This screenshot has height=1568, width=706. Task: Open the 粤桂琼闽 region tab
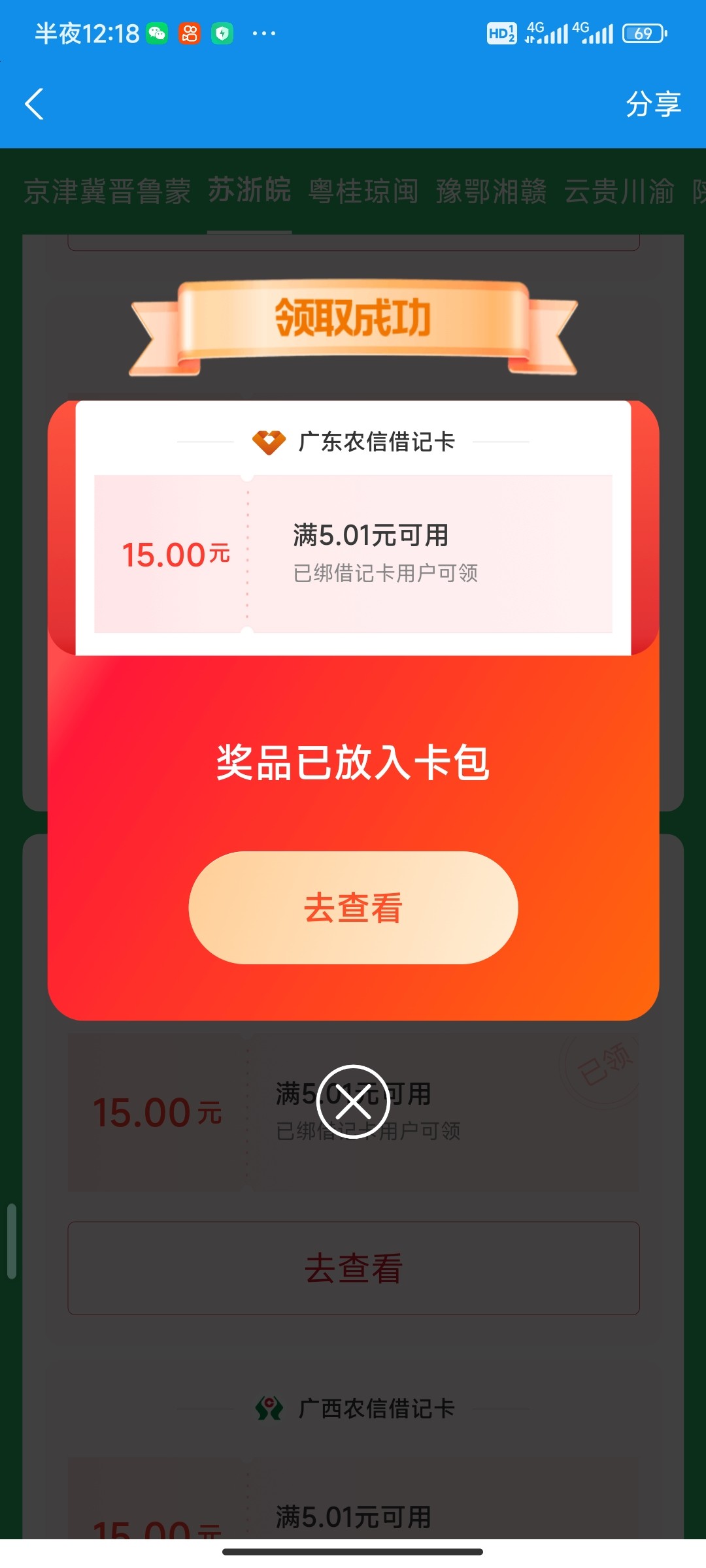[363, 191]
